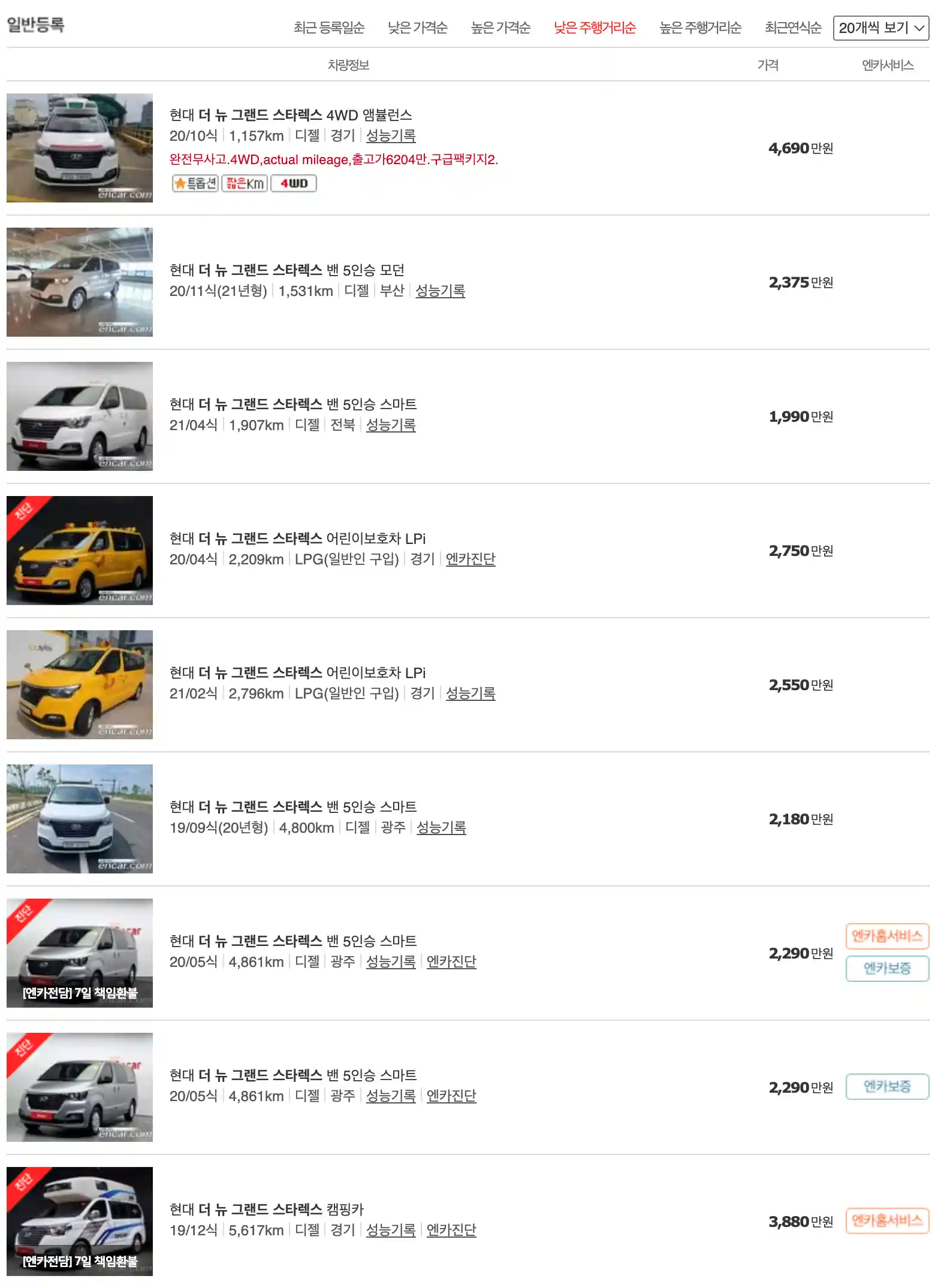This screenshot has width=941, height=1288.
Task: Open the 4,800km 밴 5인승 스마트 photo
Action: point(80,818)
